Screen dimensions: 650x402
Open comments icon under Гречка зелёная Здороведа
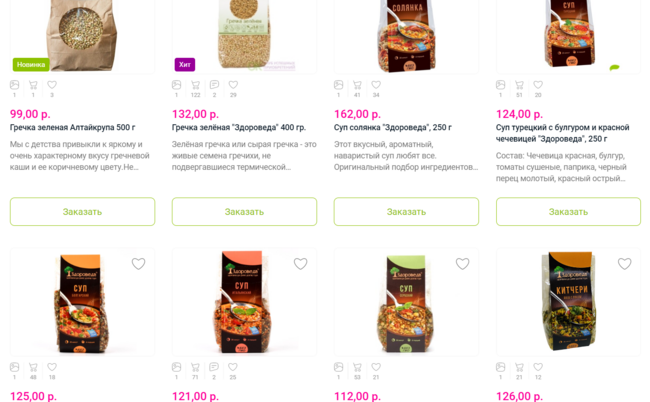click(x=214, y=86)
